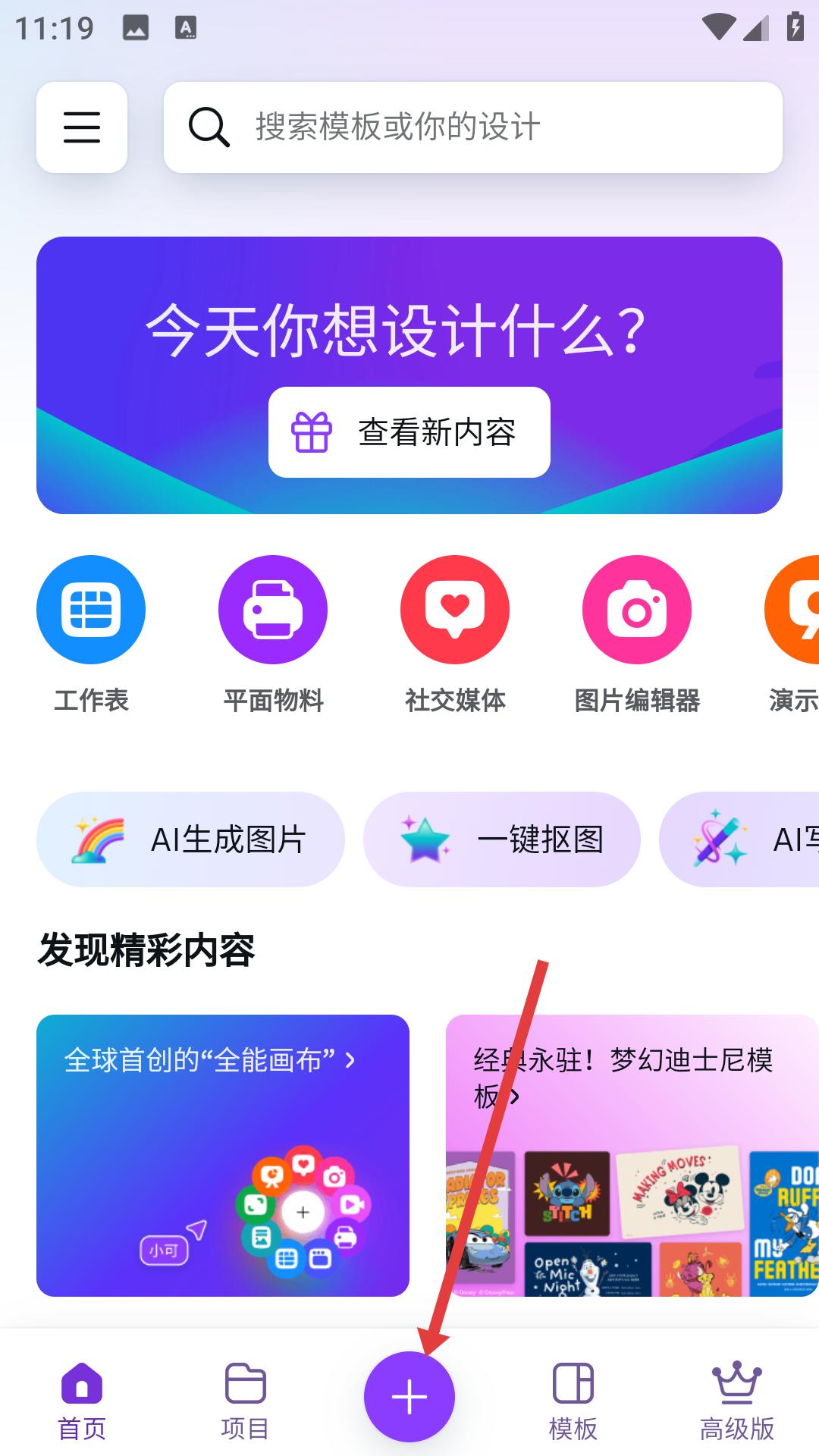Open the 梦幻迪士尼模板 card

pos(632,1156)
